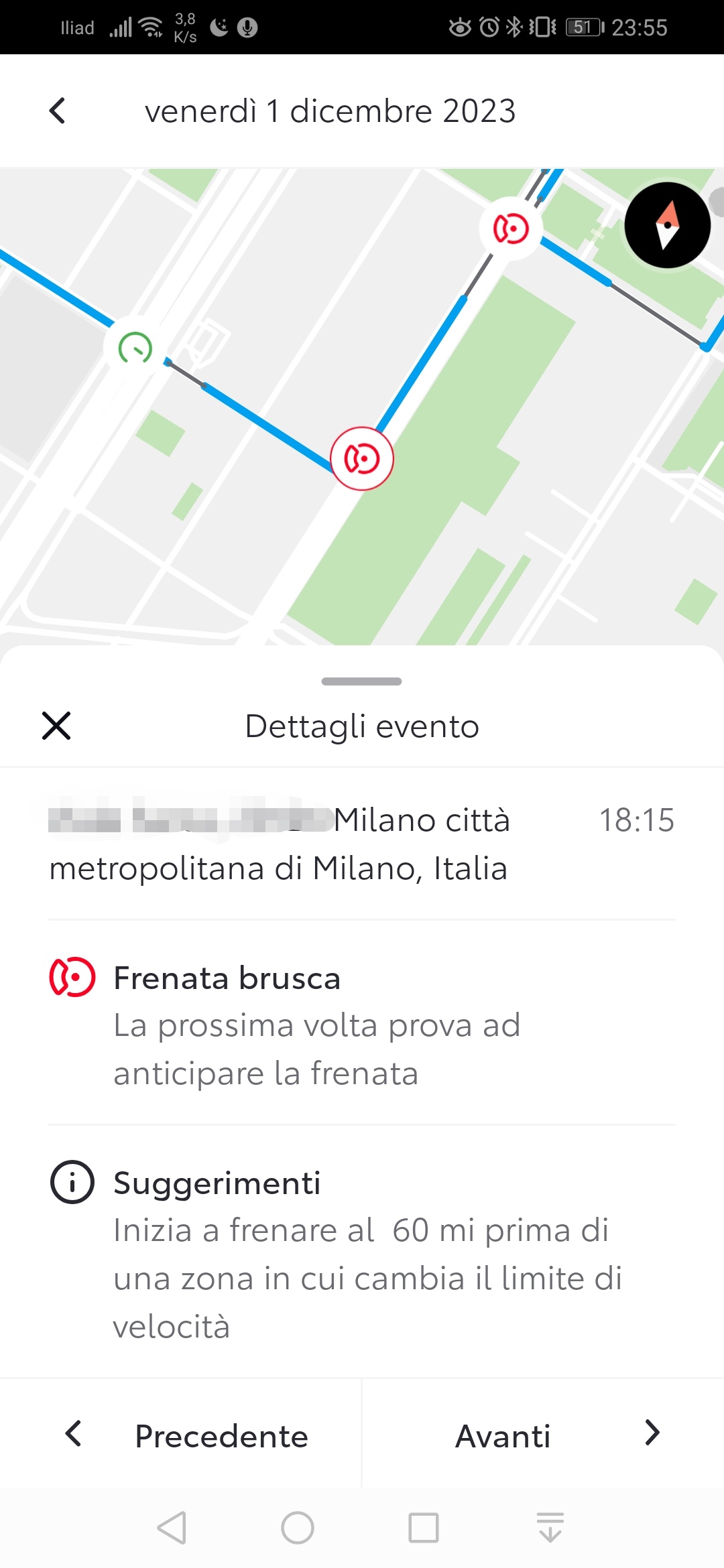Tap the system home button
Image resolution: width=724 pixels, height=1568 pixels.
(x=298, y=1528)
